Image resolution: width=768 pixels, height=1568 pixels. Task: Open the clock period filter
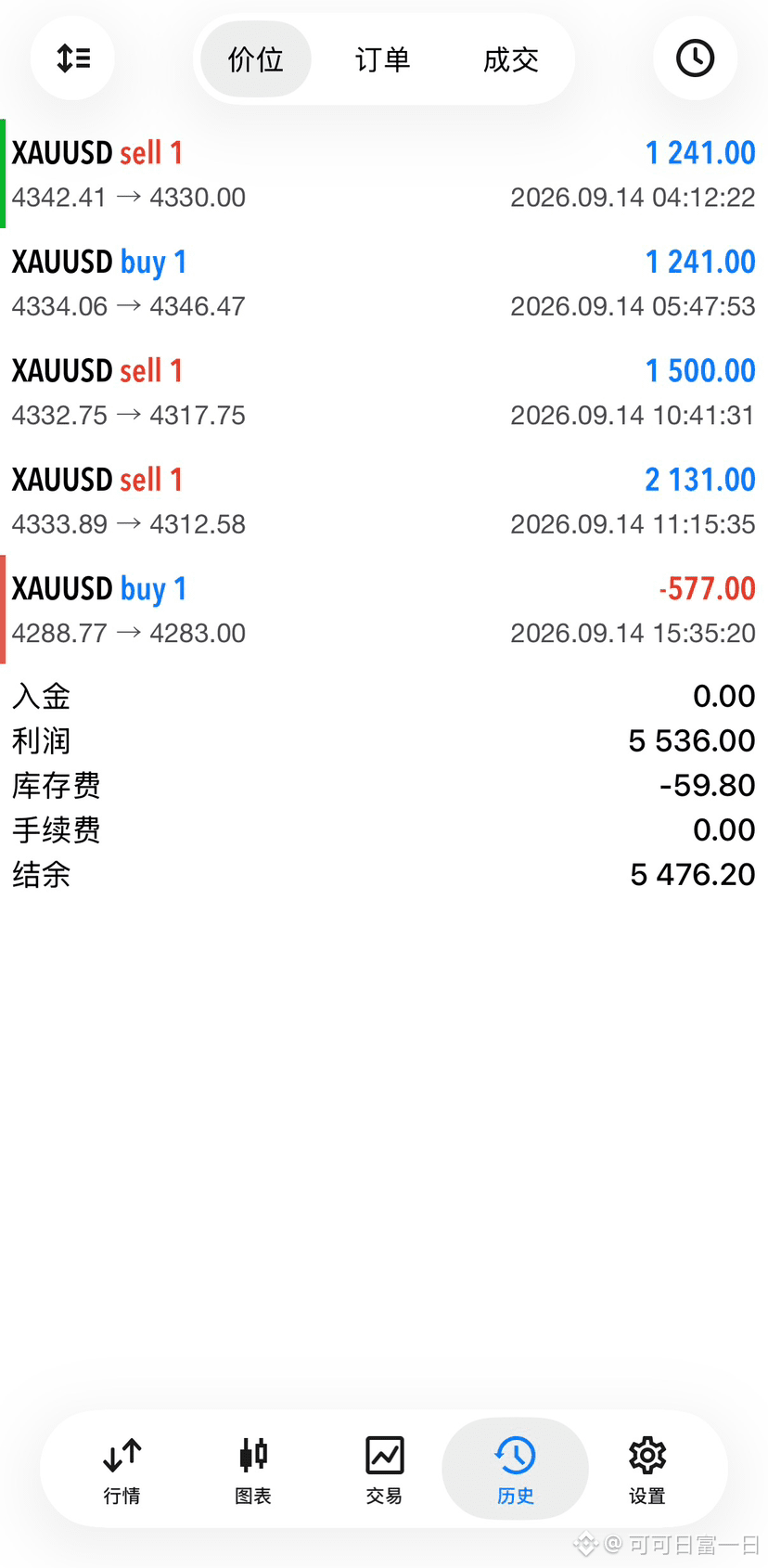[x=695, y=58]
